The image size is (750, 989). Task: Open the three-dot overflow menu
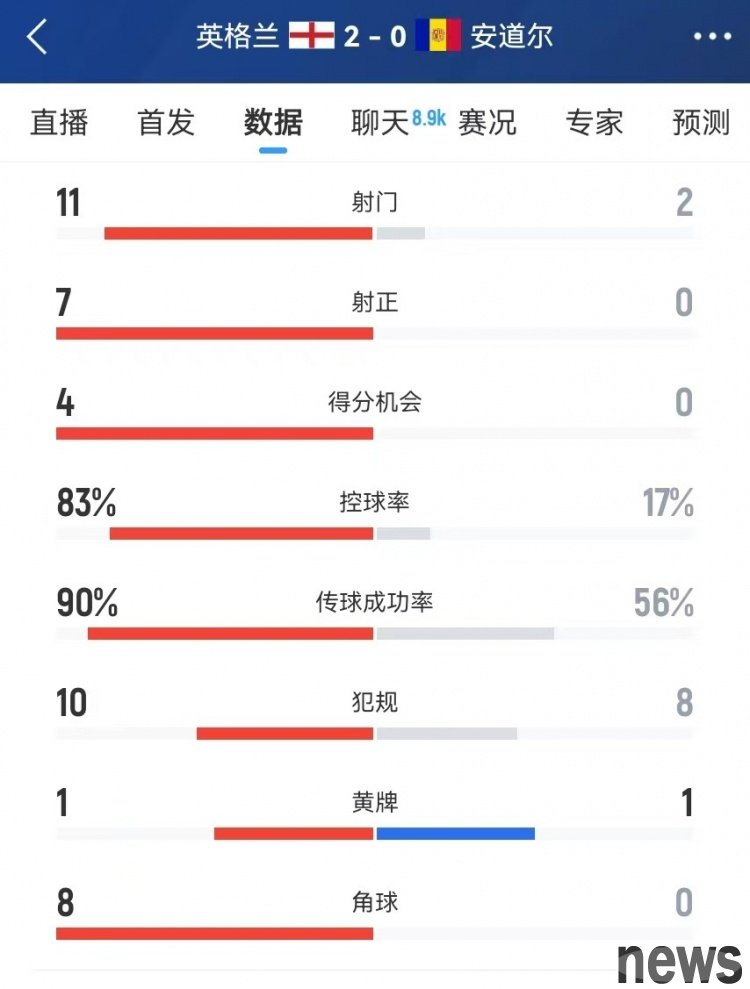point(711,37)
